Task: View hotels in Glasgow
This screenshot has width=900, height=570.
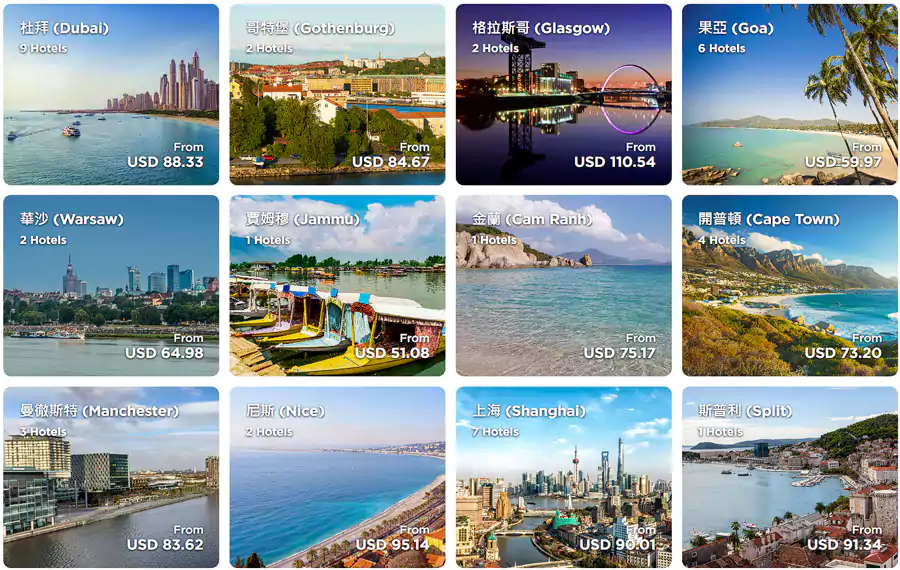Action: tap(563, 95)
